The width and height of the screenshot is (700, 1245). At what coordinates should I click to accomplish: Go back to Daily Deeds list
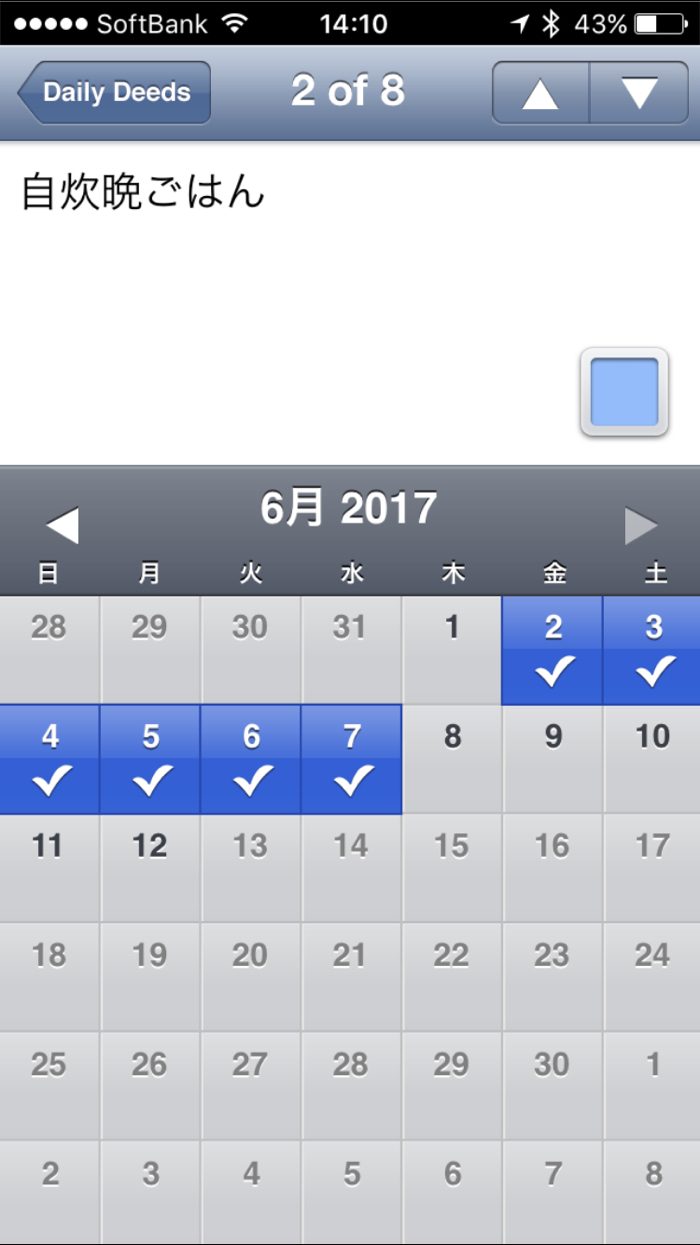pos(115,92)
